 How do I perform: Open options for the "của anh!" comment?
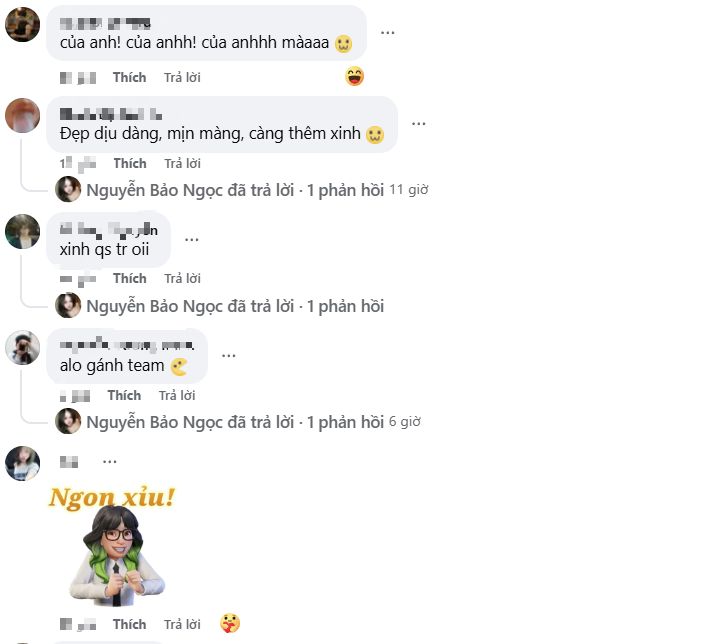tap(387, 32)
